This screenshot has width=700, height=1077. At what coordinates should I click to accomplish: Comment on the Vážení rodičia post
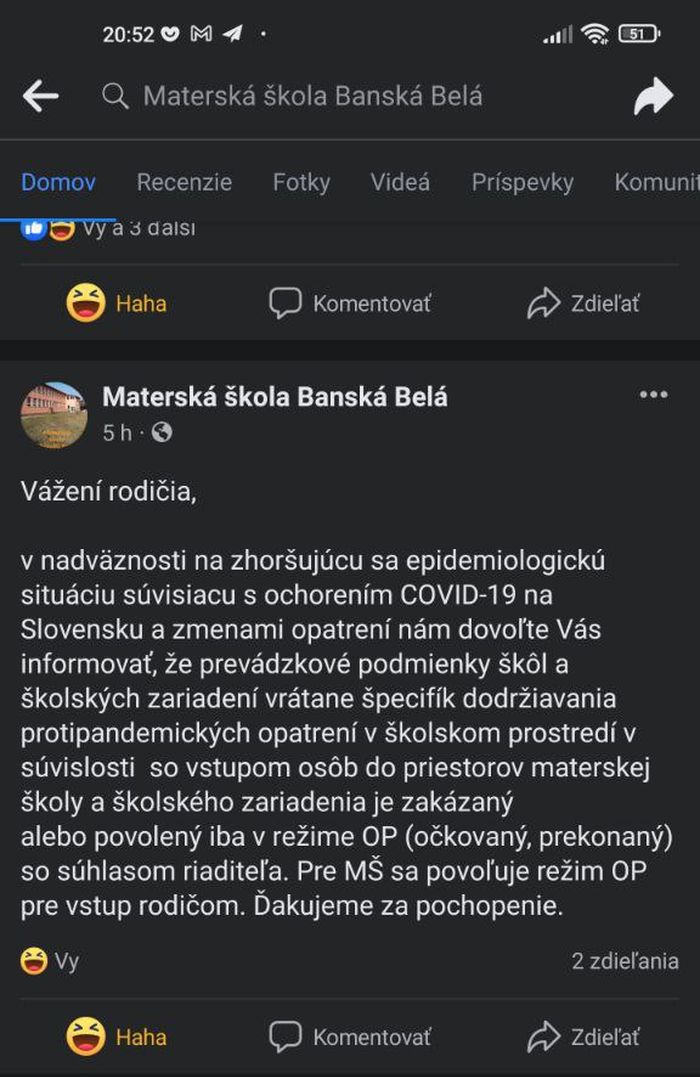[x=350, y=1036]
